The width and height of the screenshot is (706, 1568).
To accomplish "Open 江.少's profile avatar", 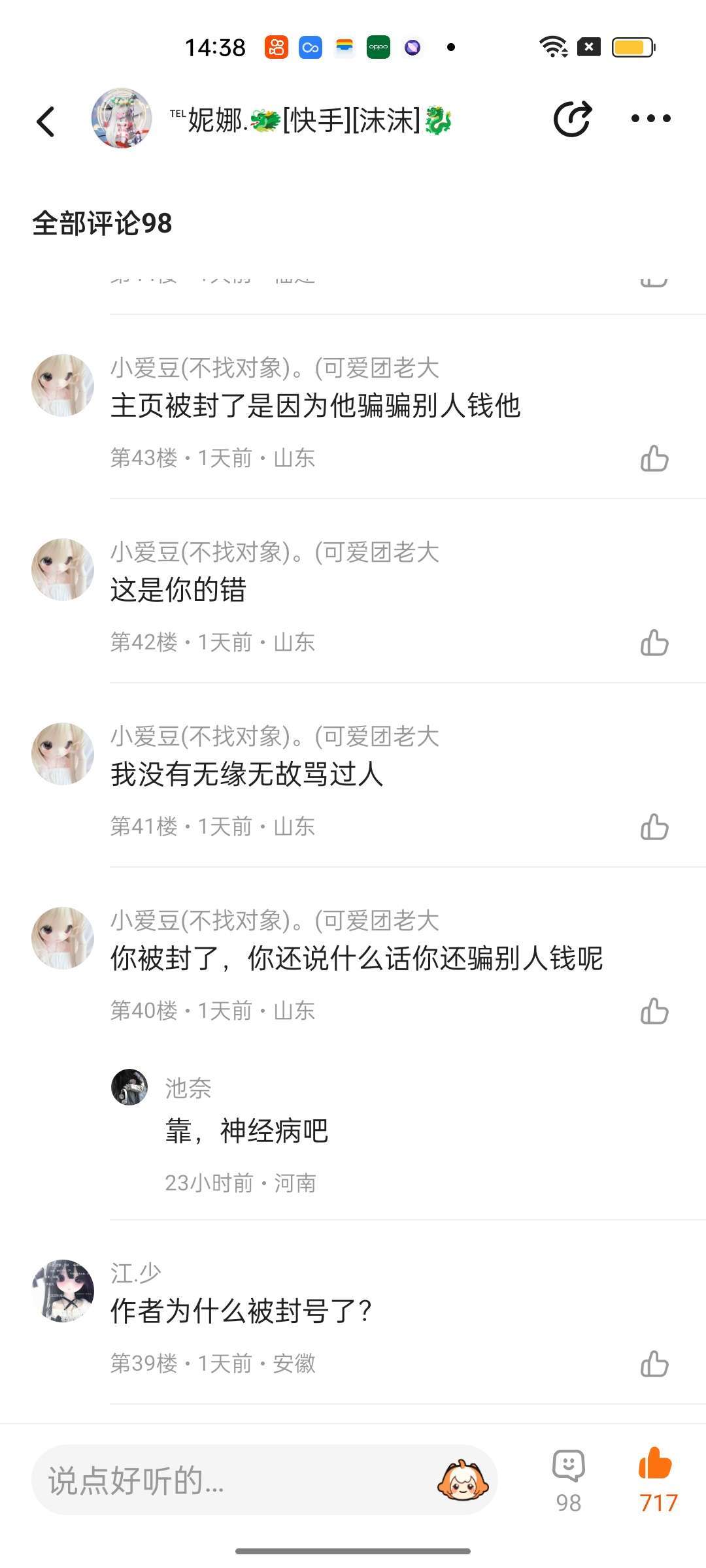I will click(63, 1291).
